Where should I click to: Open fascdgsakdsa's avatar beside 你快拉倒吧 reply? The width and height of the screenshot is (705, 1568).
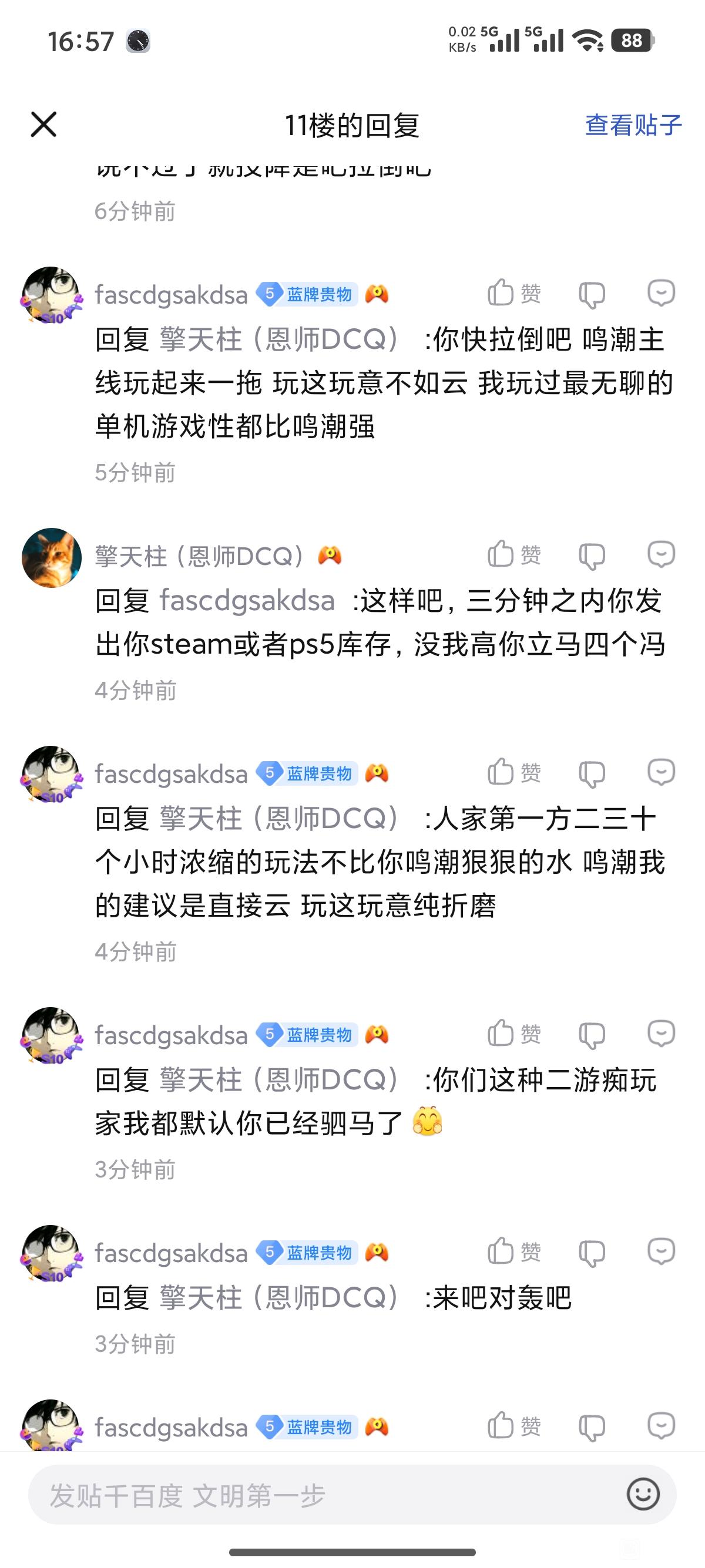[x=52, y=296]
